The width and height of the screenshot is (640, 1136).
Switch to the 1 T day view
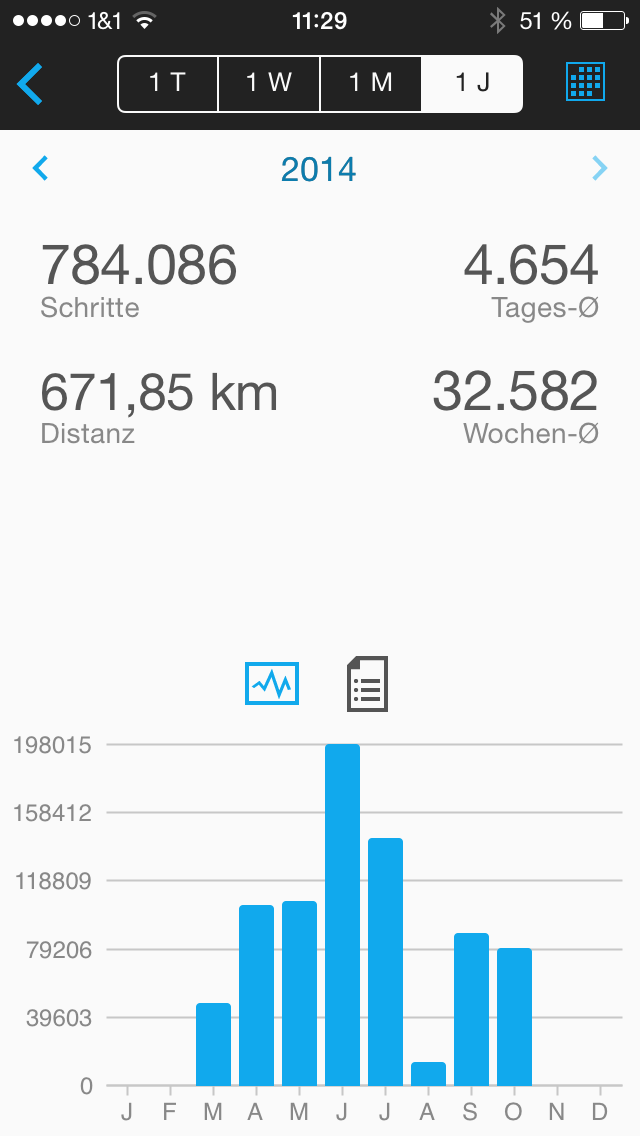point(168,83)
